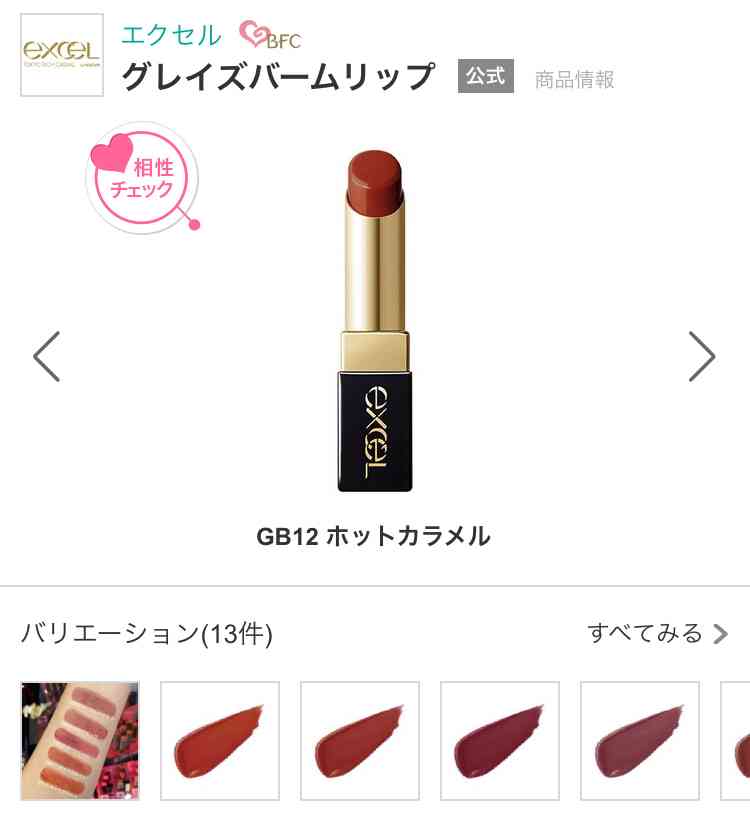Viewport: 750px width, 831px height.
Task: Show the previous product color
Action: [x=47, y=357]
